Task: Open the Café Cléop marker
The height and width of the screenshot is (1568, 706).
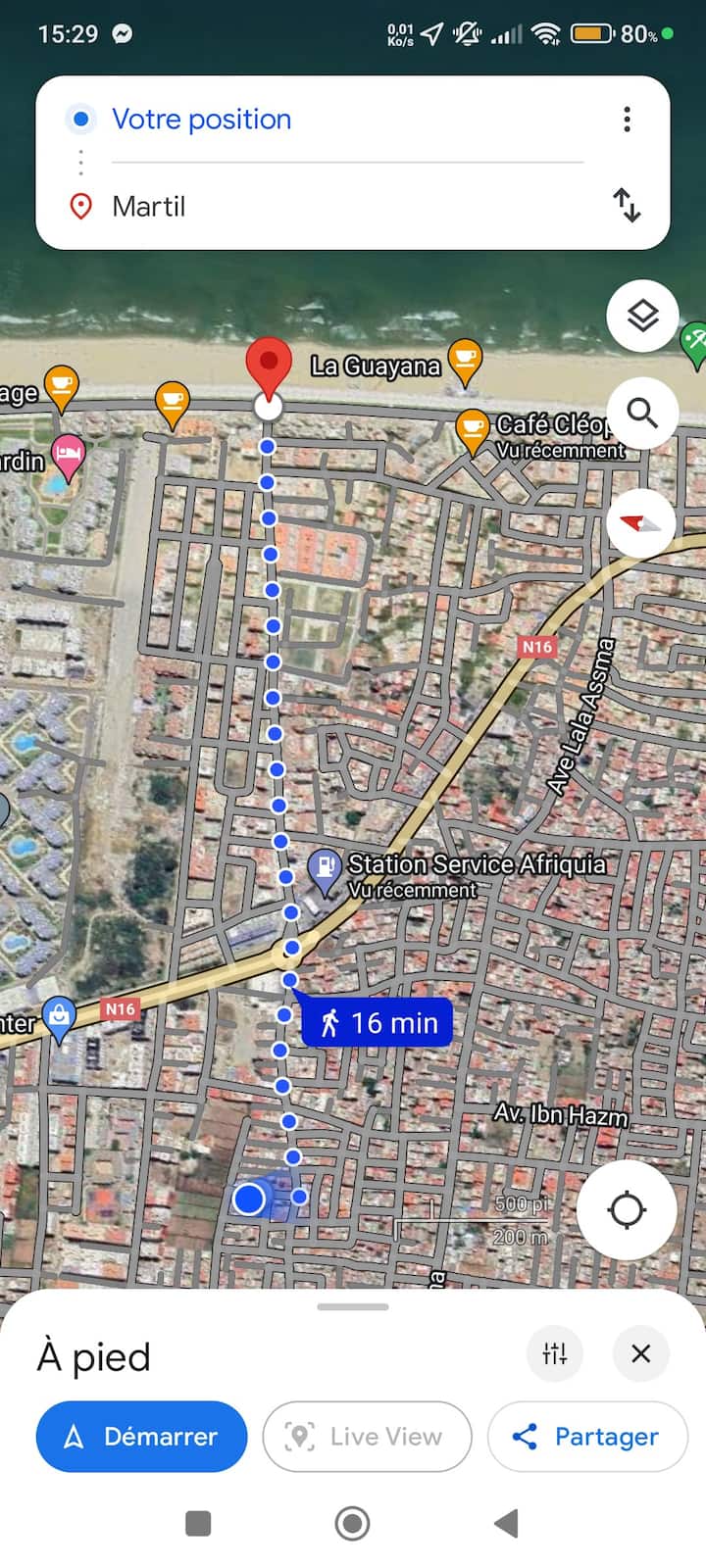Action: (473, 429)
